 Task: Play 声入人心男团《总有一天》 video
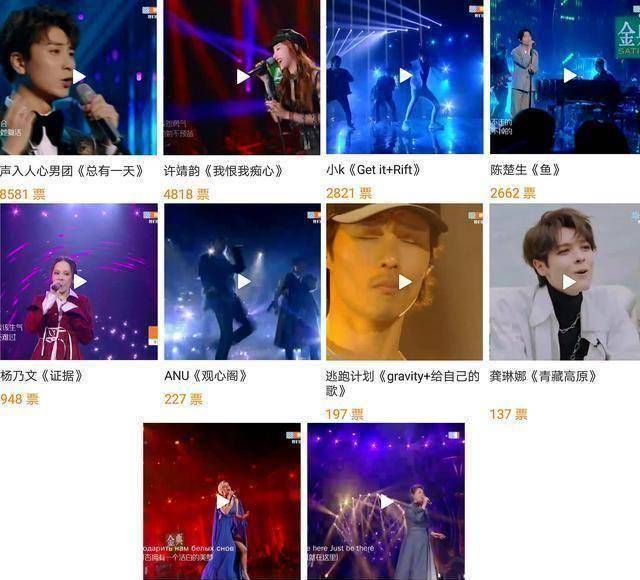point(79,76)
